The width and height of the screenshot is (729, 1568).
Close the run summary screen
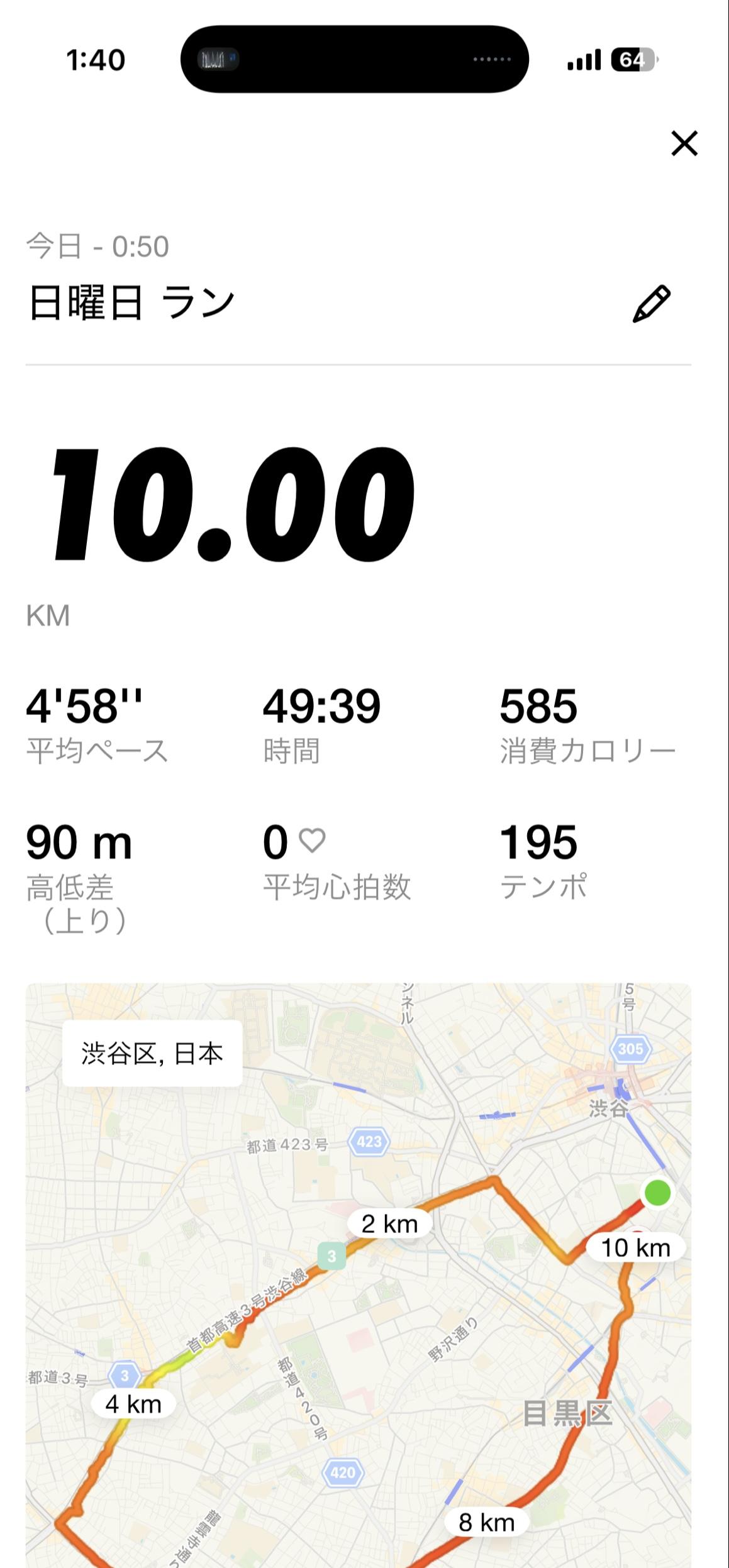[684, 143]
